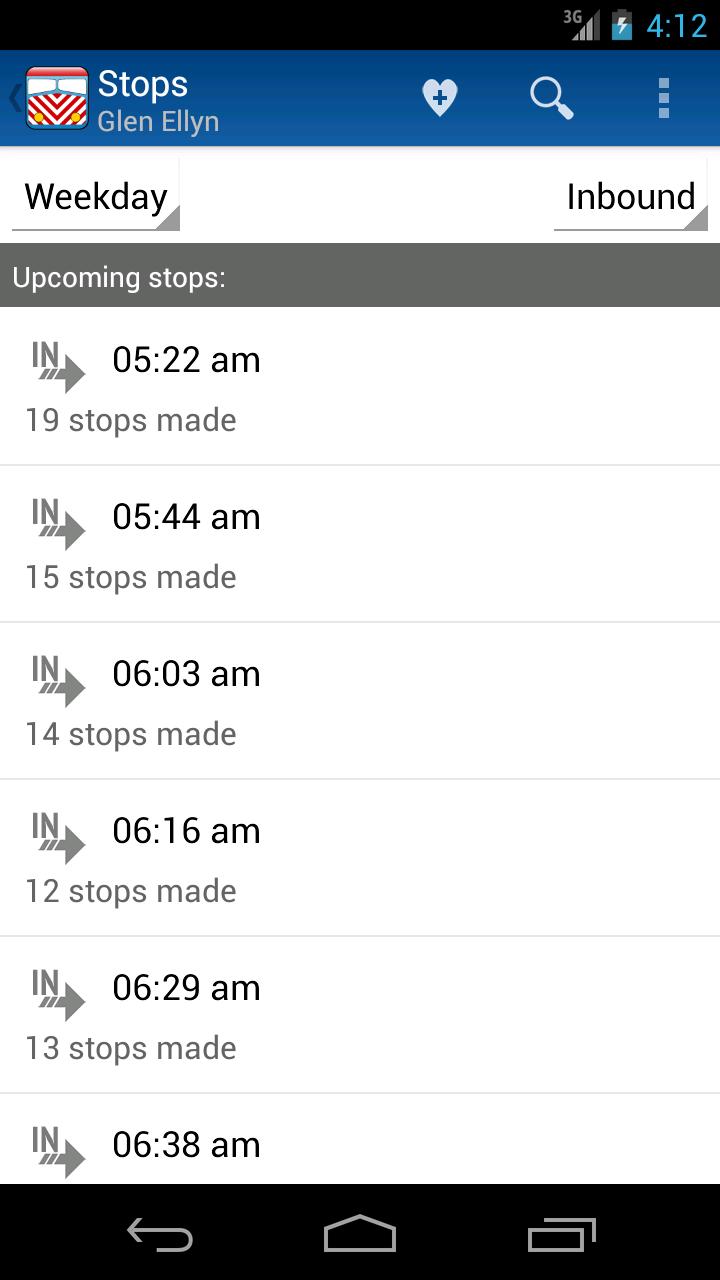Go back using the app icon
The height and width of the screenshot is (1280, 720).
click(x=55, y=98)
